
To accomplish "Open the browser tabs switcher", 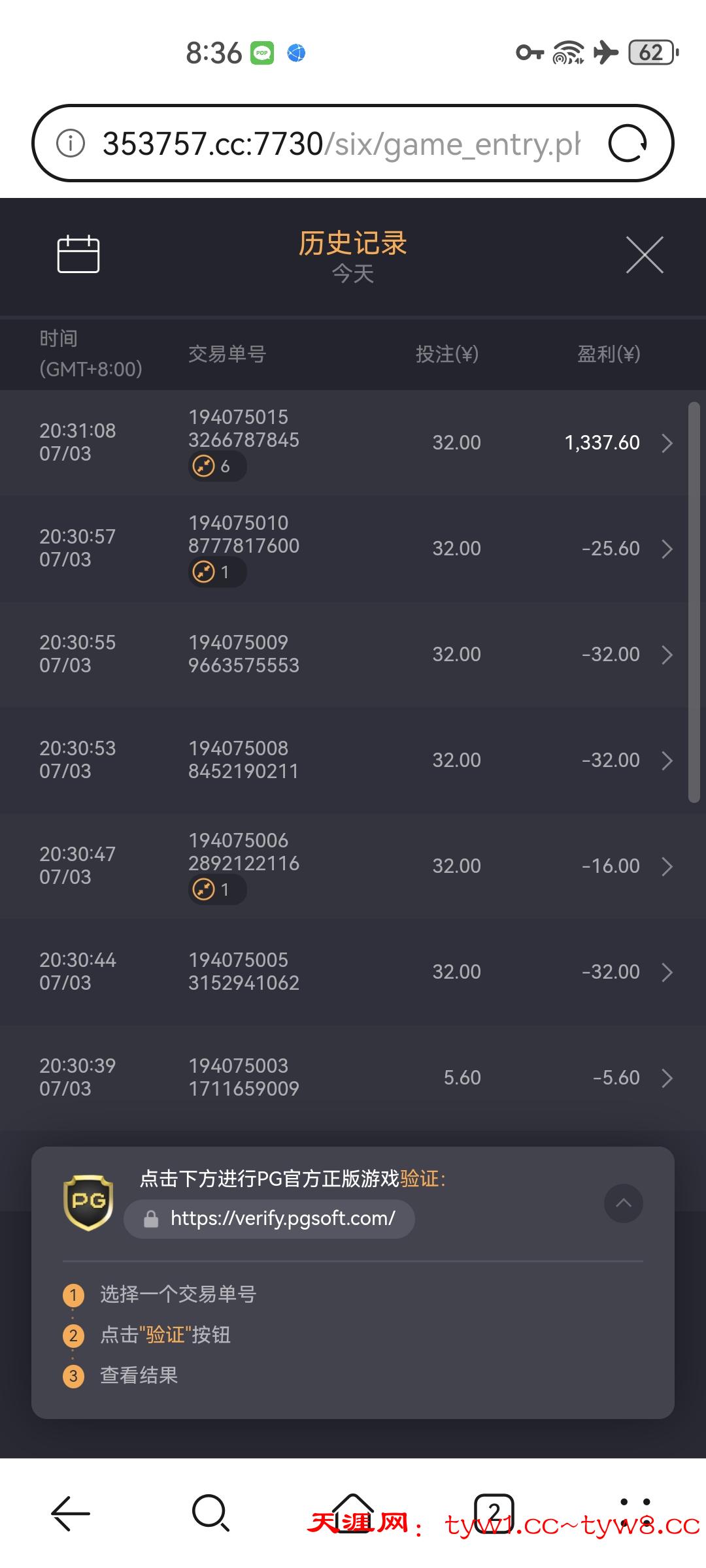I will coord(494,1513).
